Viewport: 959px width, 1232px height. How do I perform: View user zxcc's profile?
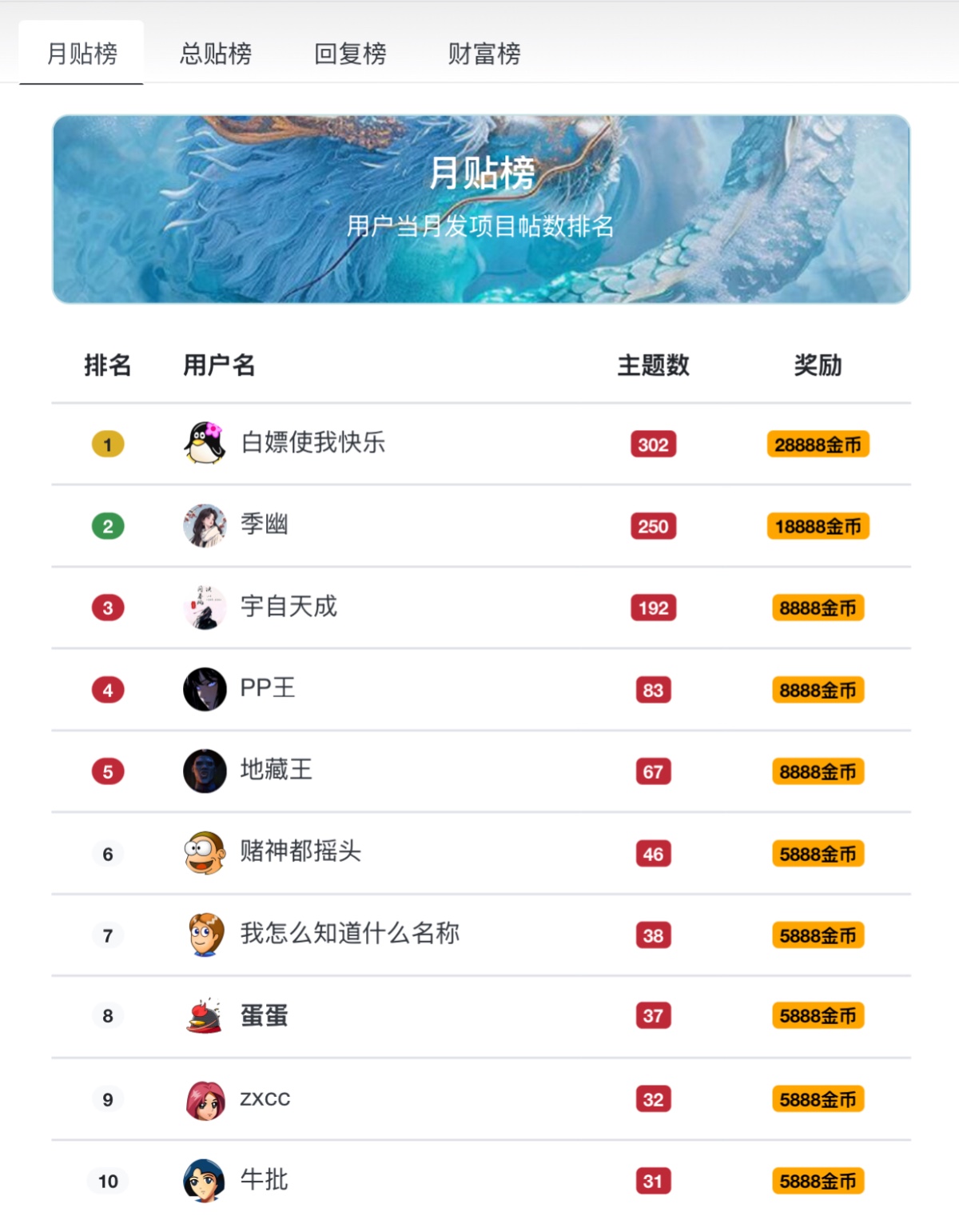click(265, 1099)
